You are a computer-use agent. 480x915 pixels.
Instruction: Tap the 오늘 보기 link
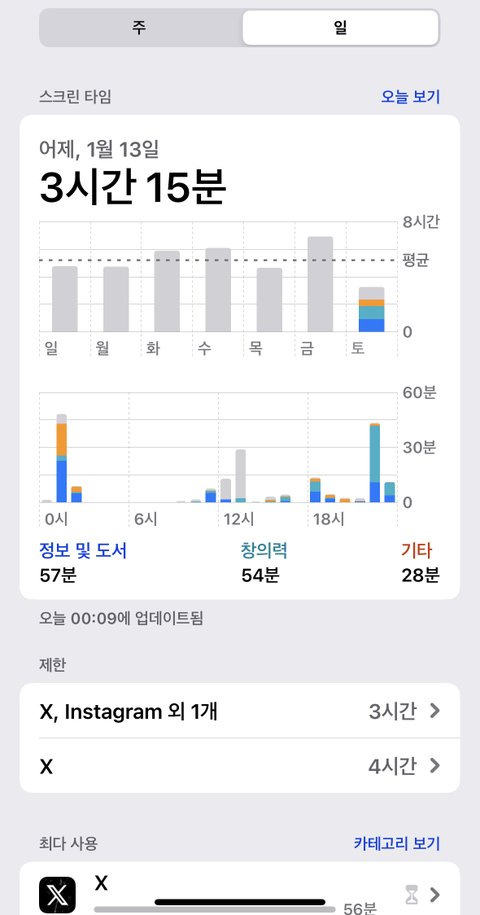click(x=410, y=96)
